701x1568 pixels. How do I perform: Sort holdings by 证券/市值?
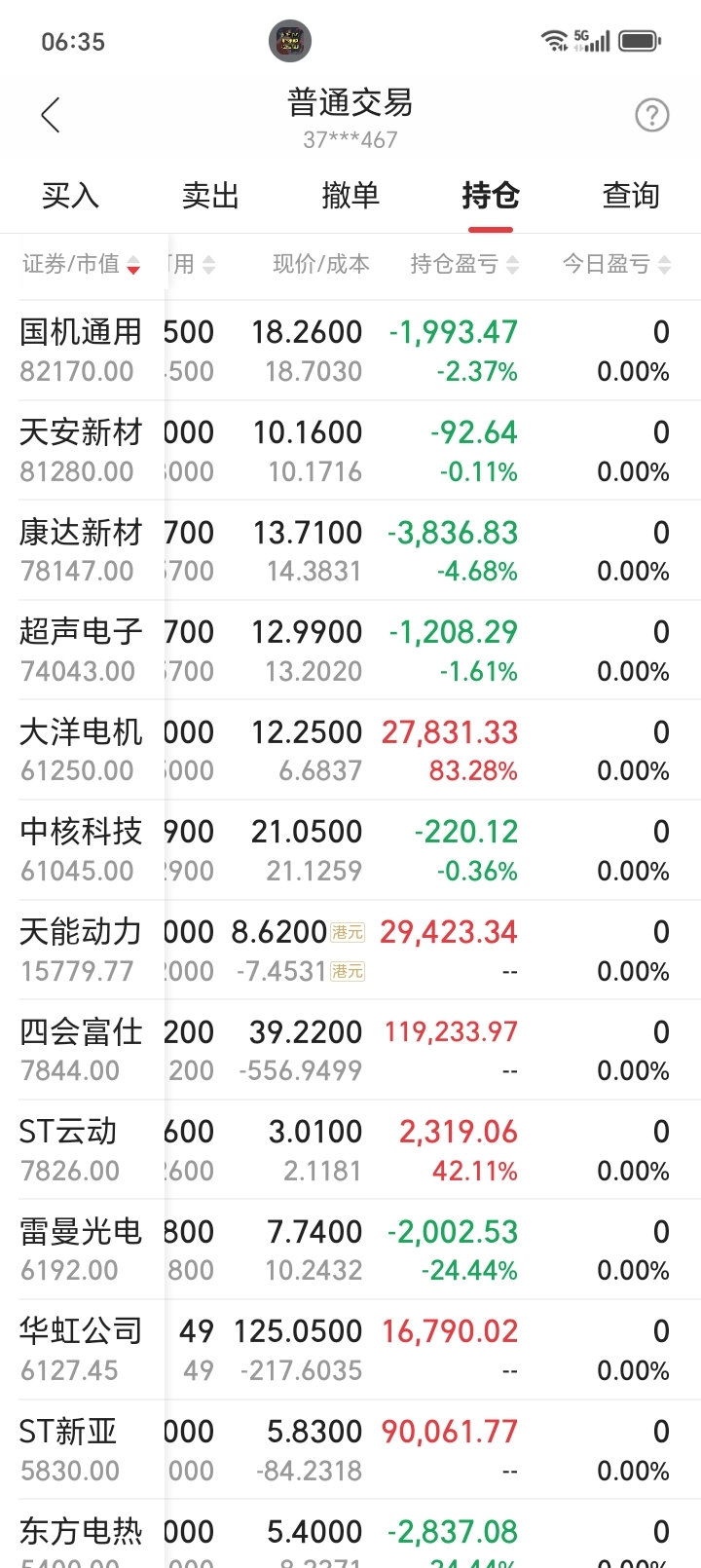(x=81, y=264)
